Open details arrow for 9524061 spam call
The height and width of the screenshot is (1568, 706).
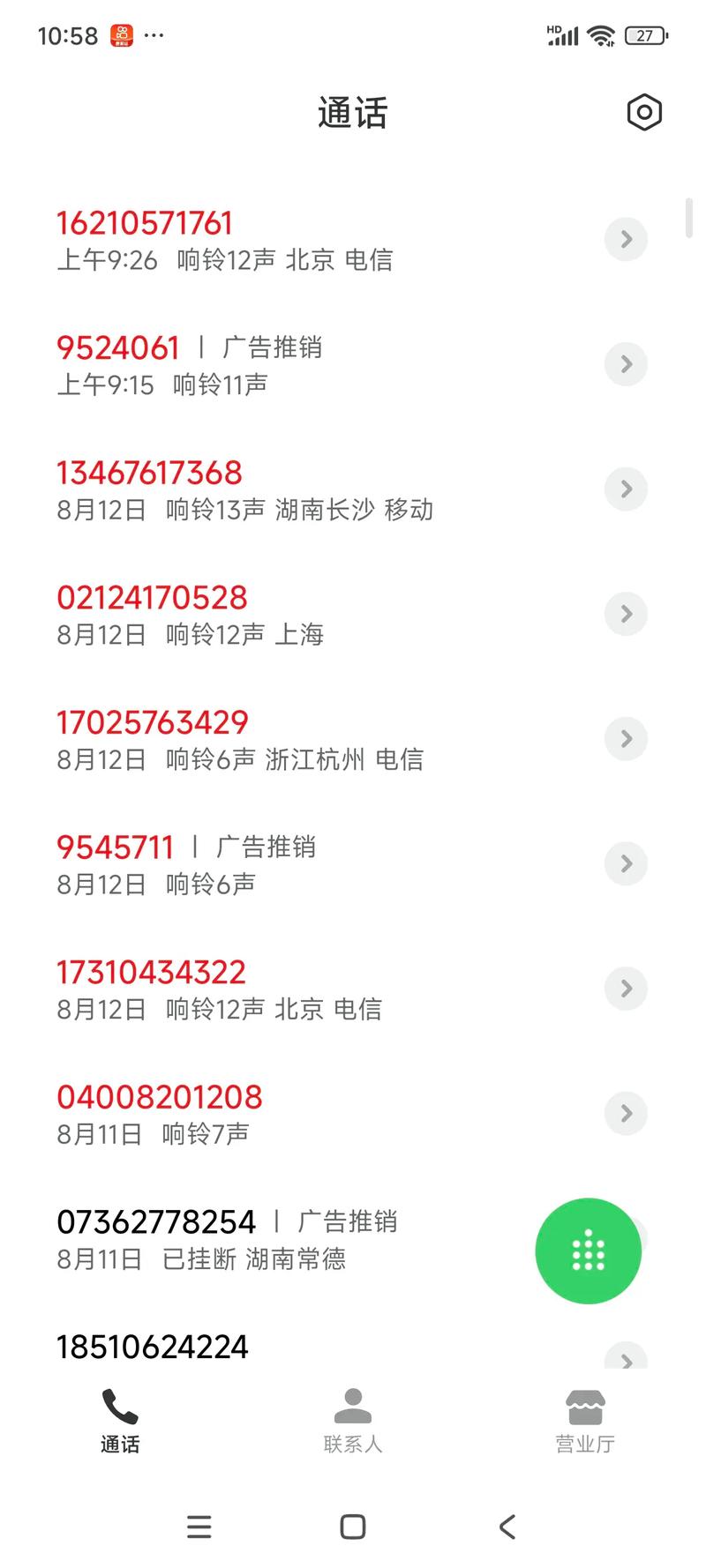[x=626, y=364]
